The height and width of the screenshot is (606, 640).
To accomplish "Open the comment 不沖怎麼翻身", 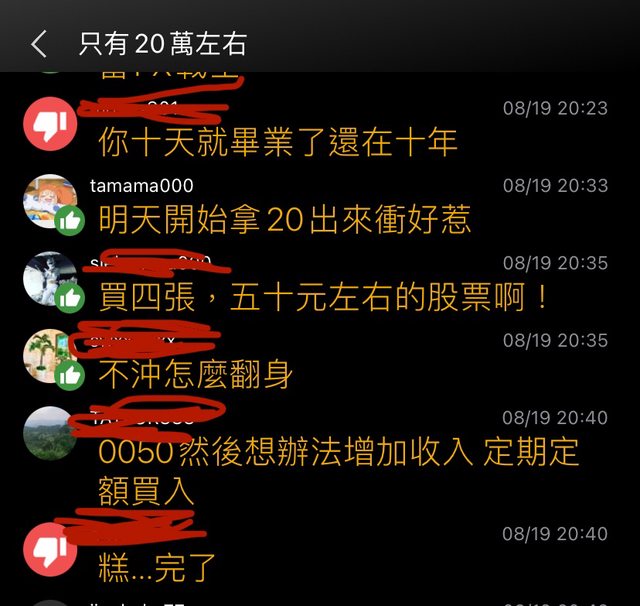I will click(196, 375).
